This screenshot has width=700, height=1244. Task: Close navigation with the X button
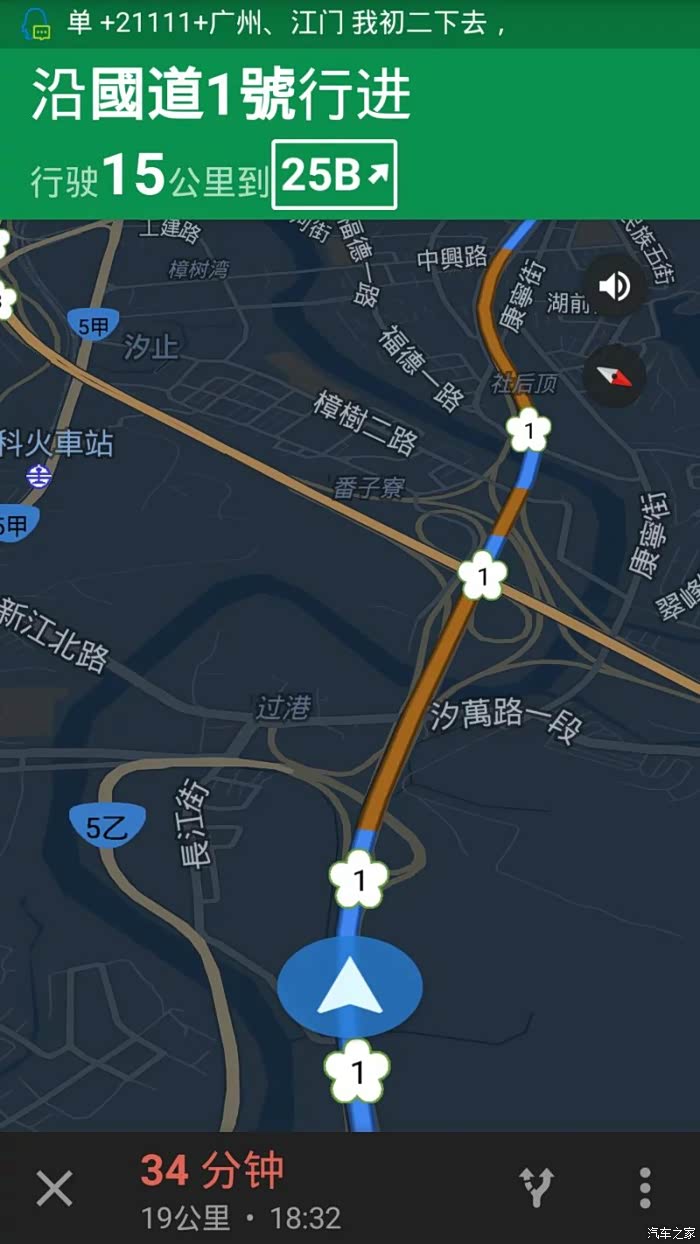(x=54, y=1188)
